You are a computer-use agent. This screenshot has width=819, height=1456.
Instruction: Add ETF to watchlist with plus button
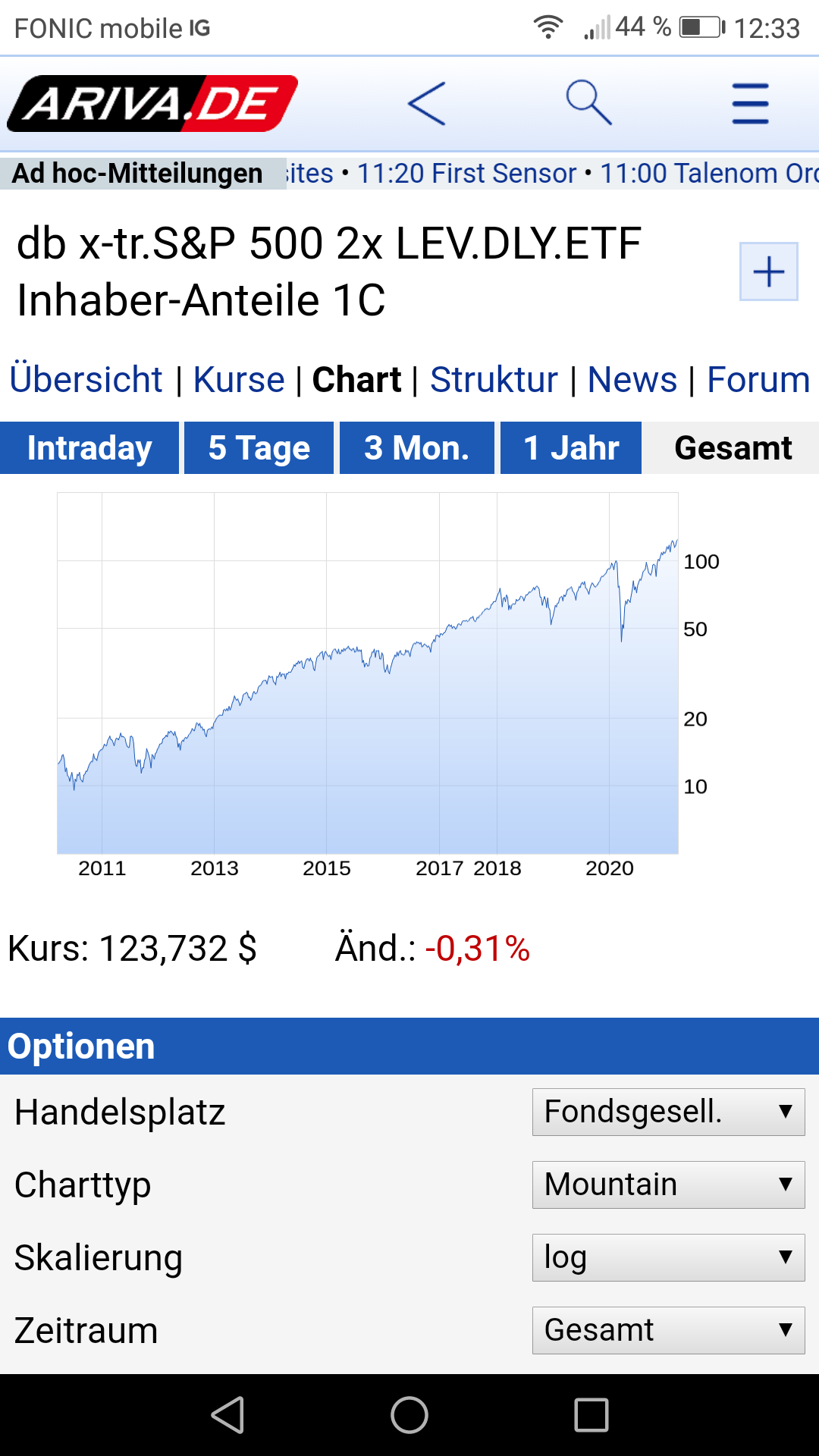[x=768, y=271]
